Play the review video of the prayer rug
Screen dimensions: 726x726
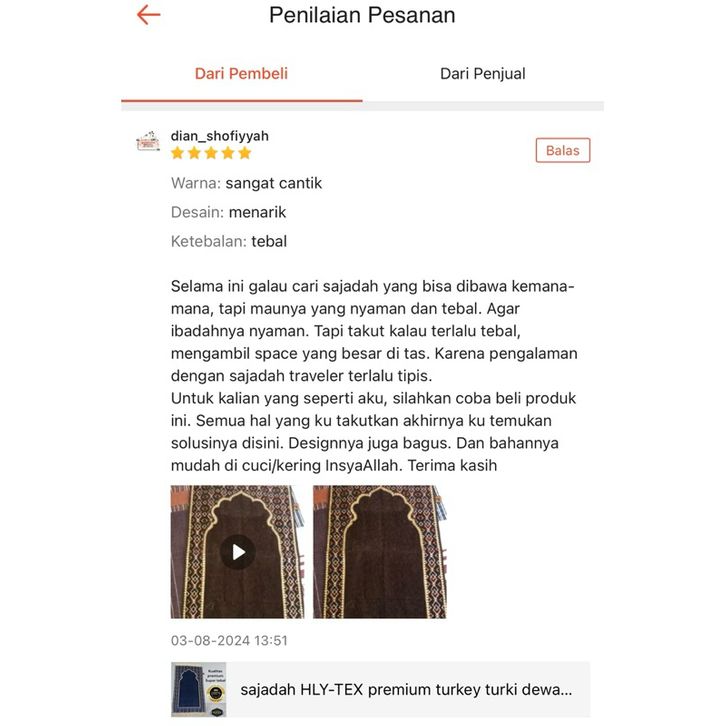pos(237,551)
